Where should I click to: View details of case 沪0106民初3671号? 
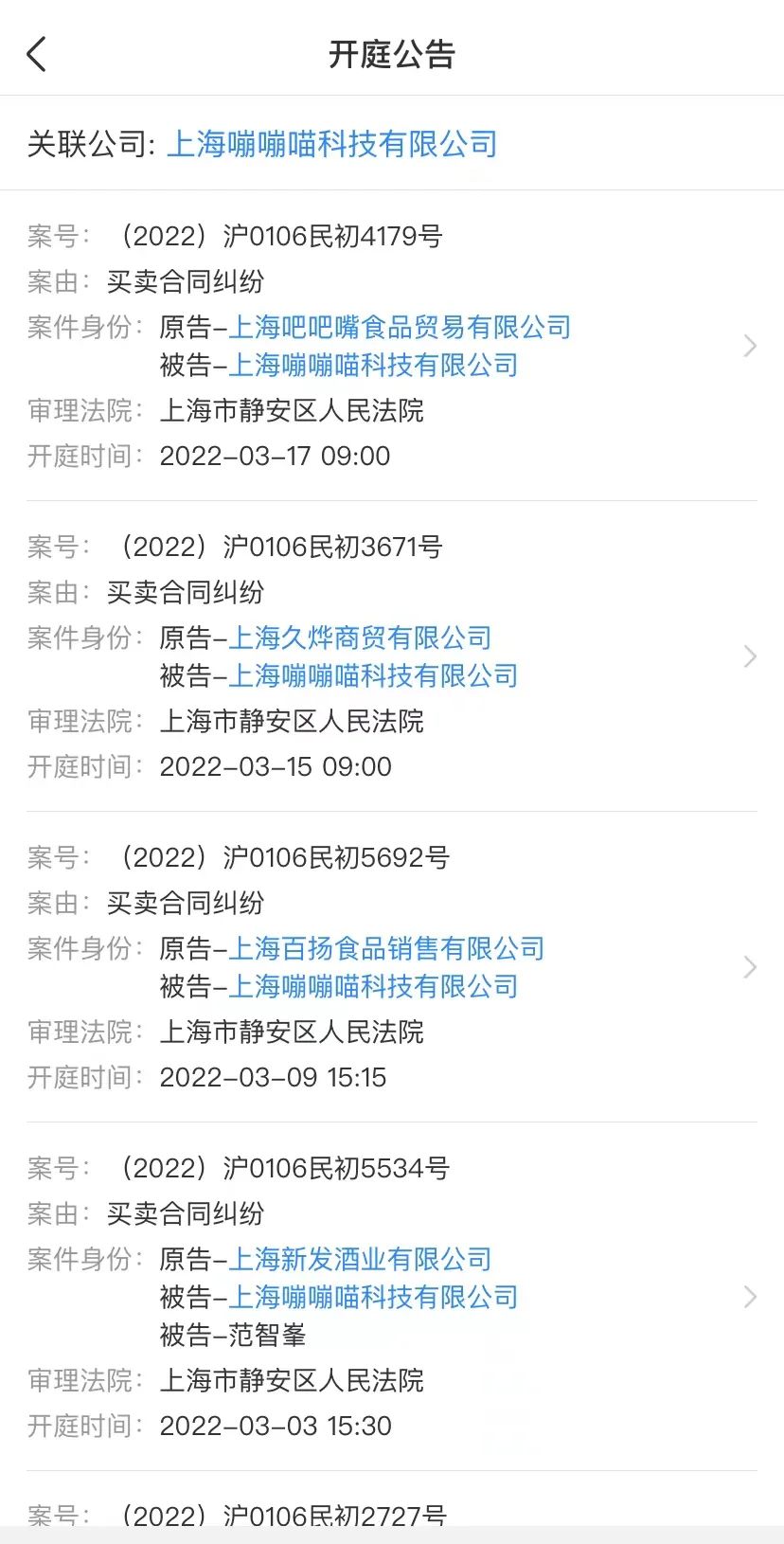tap(750, 656)
